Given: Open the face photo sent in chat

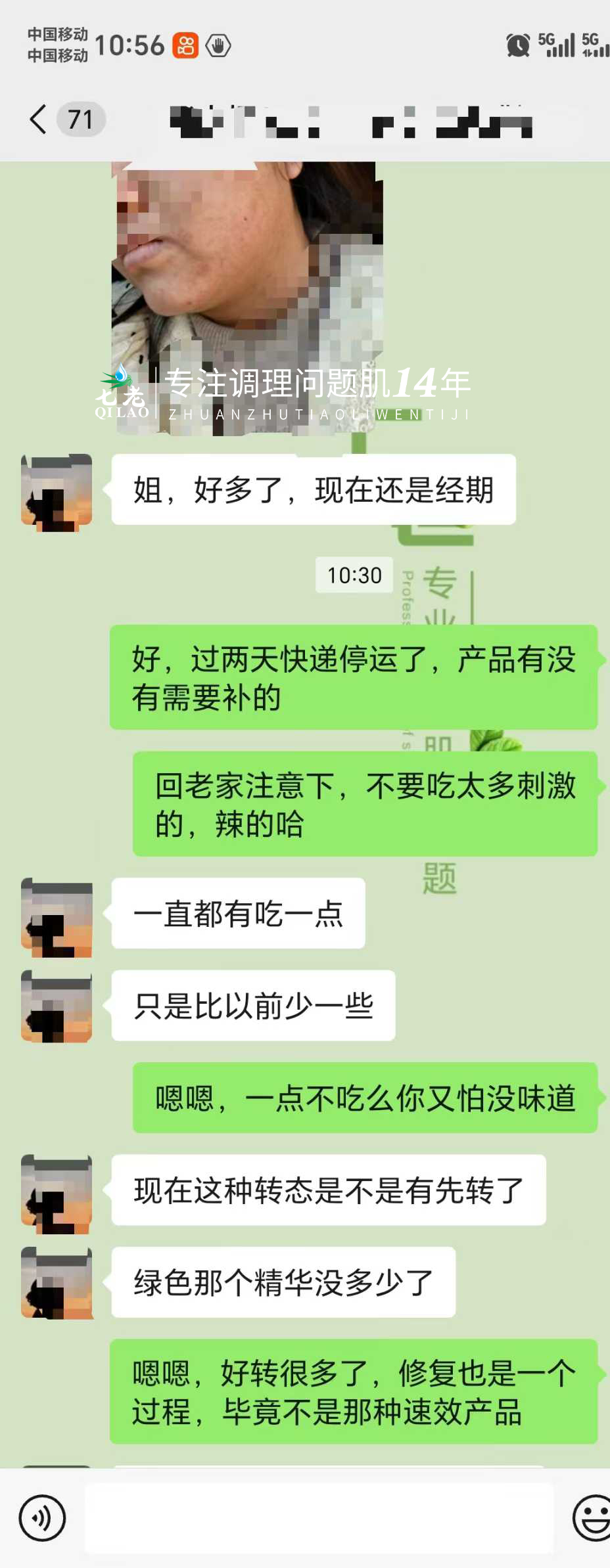Looking at the screenshot, I should coord(247,296).
